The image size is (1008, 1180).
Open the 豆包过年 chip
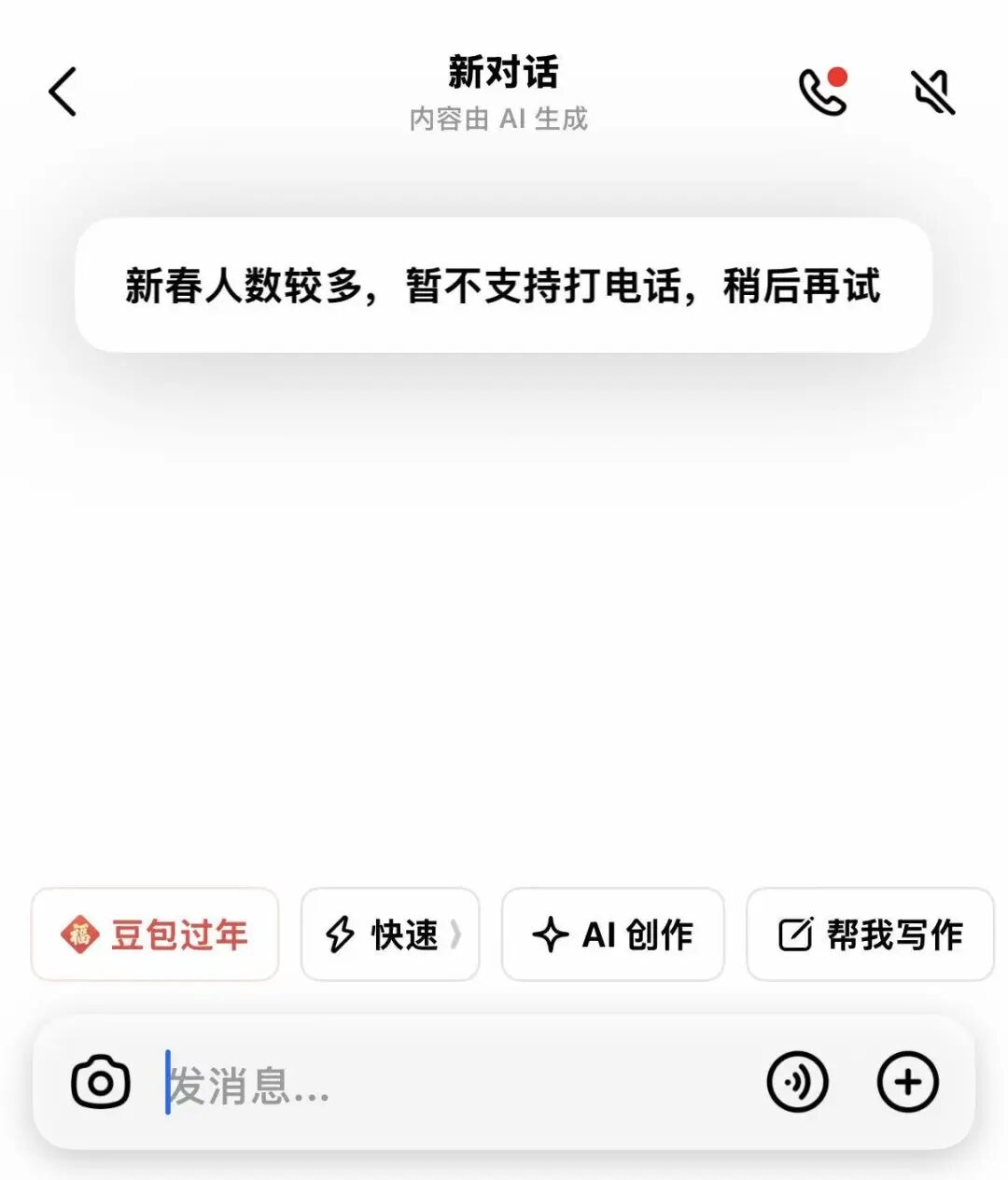[x=155, y=934]
